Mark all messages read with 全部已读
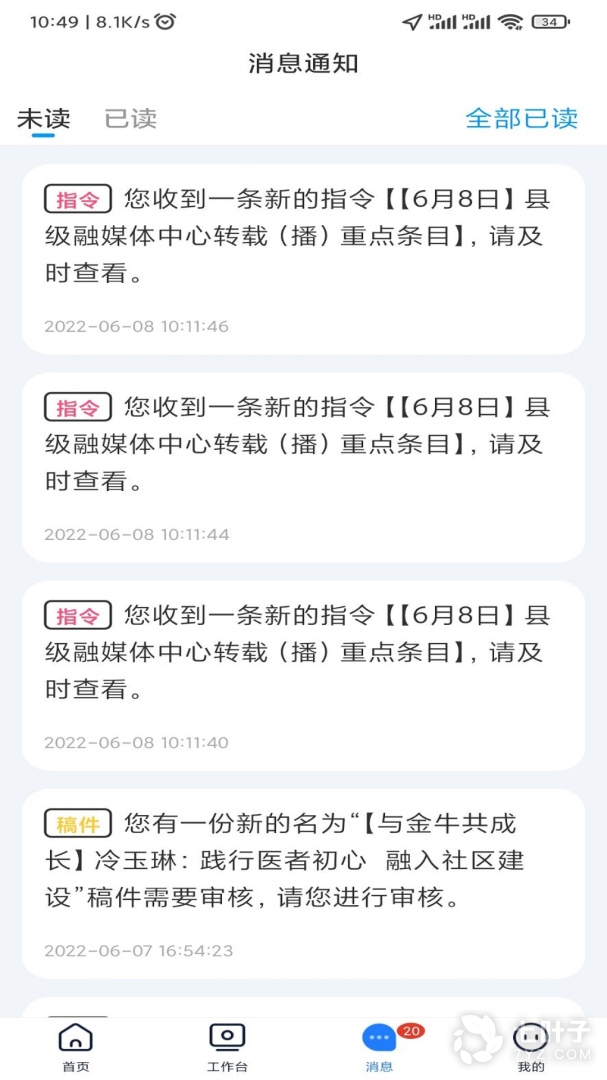Viewport: 607px width, 1080px height. 521,119
